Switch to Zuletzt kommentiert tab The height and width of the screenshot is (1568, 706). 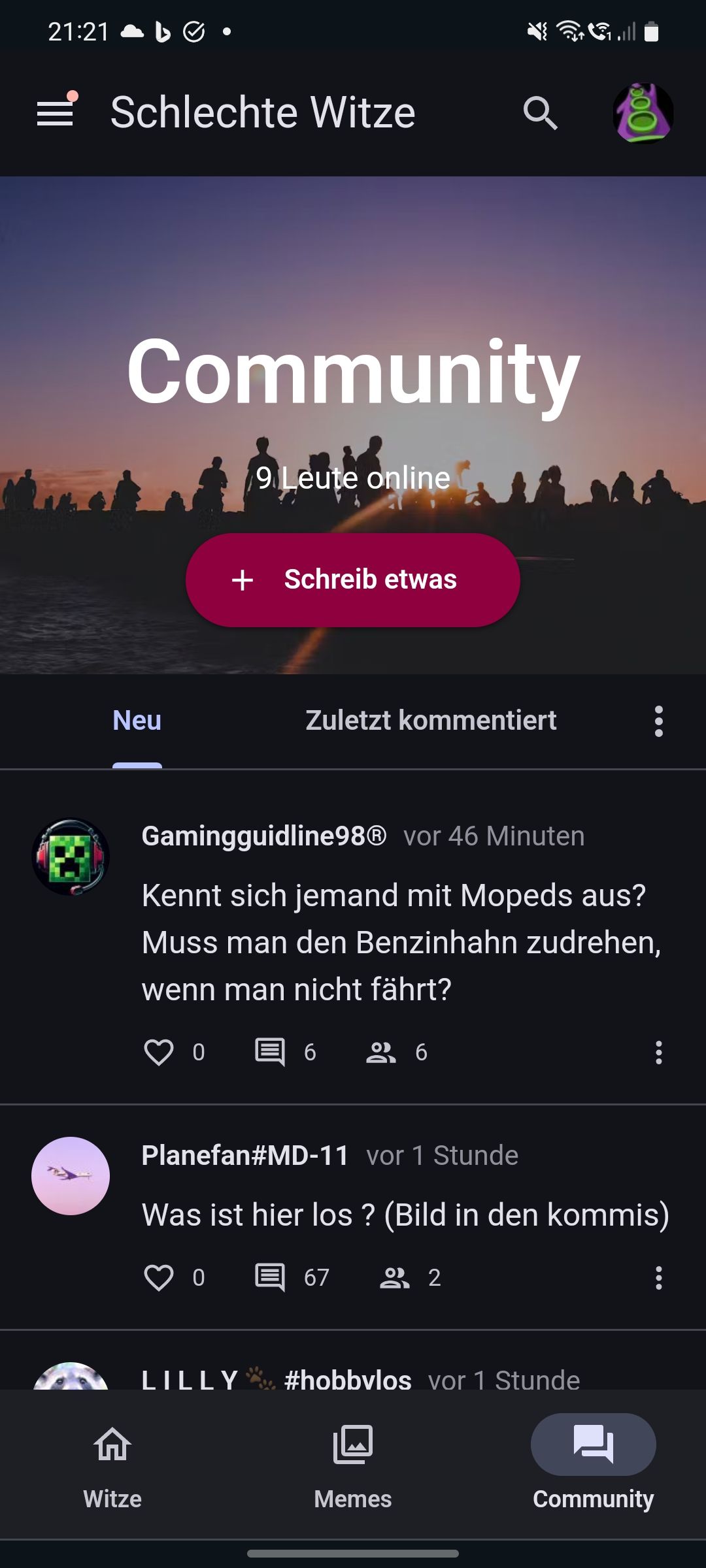tap(431, 721)
